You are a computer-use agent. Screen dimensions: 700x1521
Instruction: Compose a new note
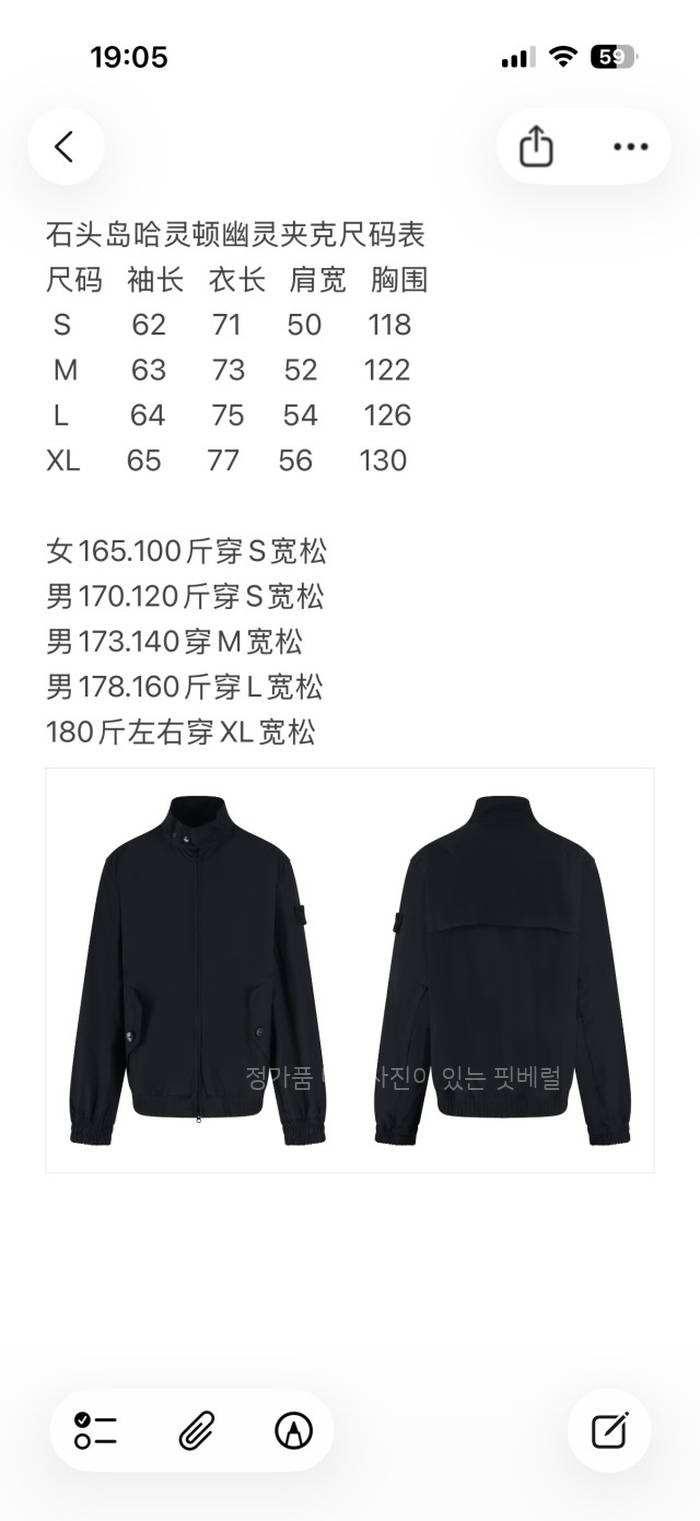(x=609, y=1430)
